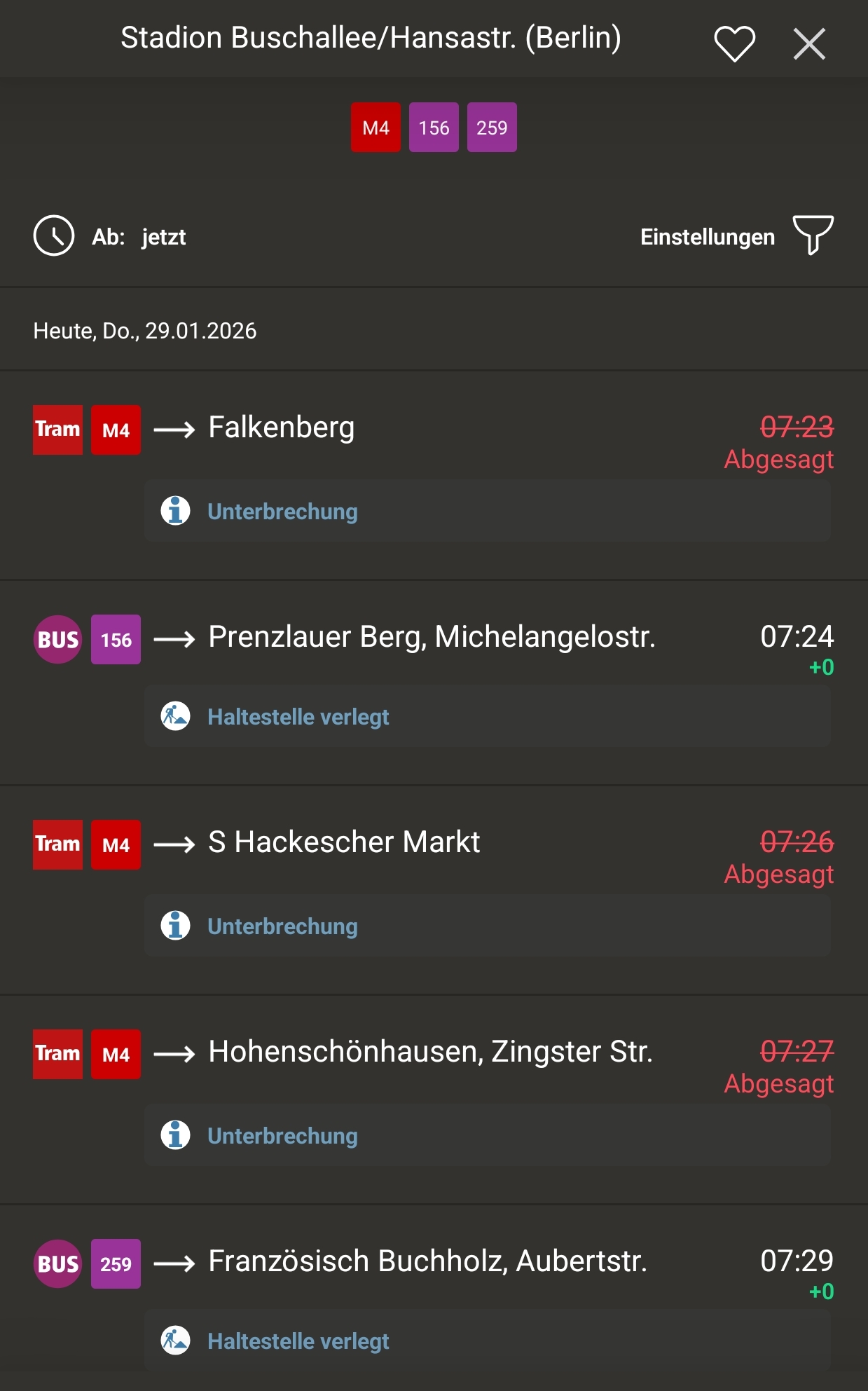Viewport: 868px width, 1391px height.
Task: Show Haltestelle verlegt info for bus 259
Action: tap(487, 1341)
